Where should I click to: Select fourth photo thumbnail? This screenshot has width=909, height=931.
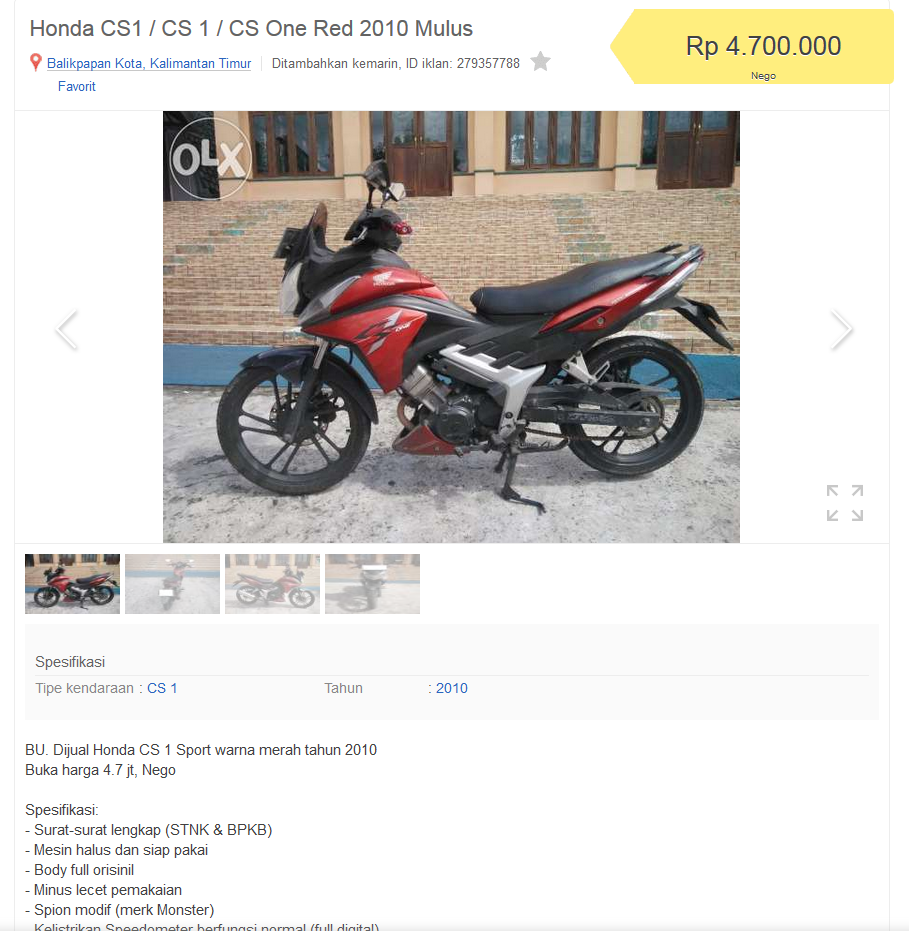tap(372, 584)
